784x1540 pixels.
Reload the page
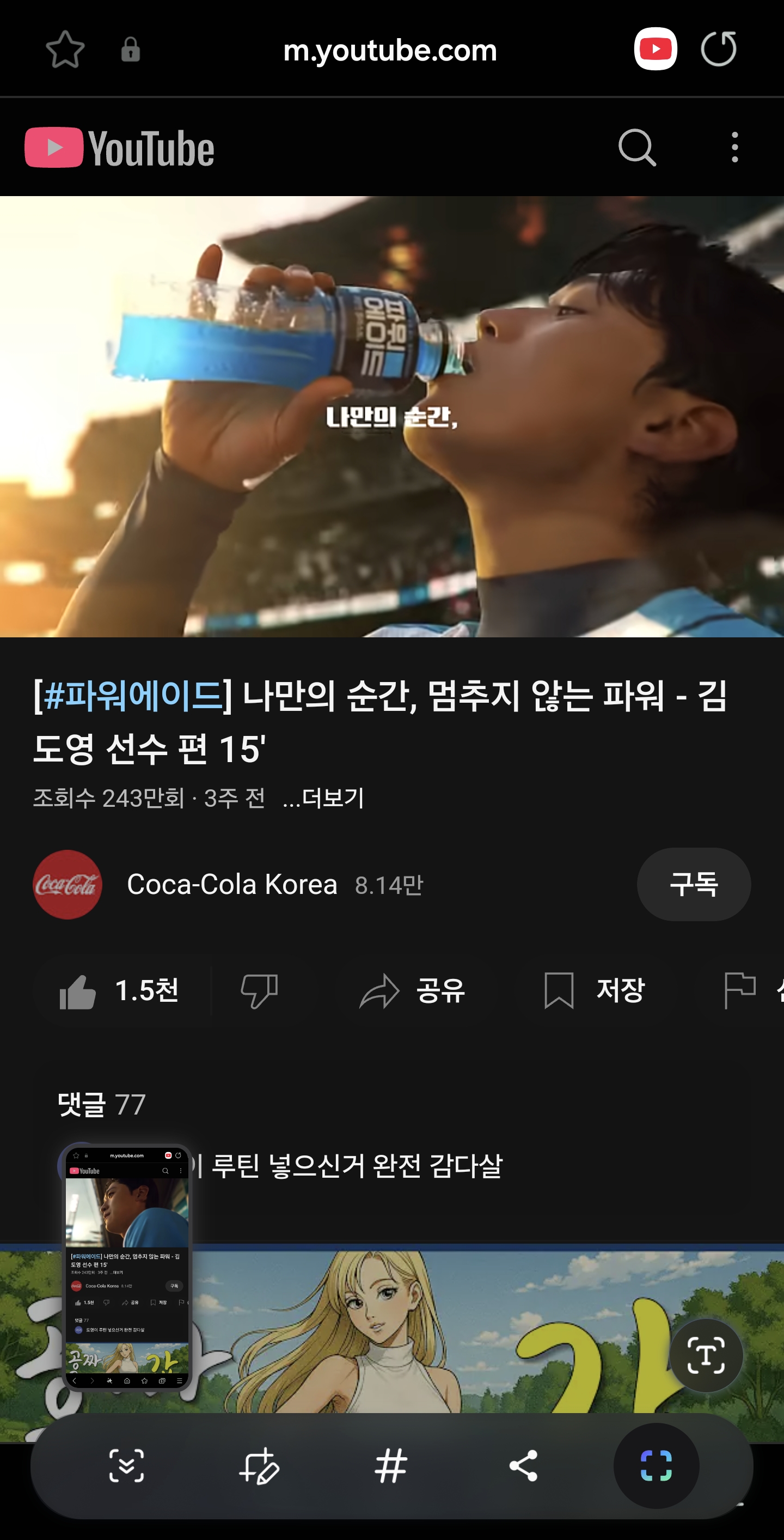pyautogui.click(x=718, y=49)
